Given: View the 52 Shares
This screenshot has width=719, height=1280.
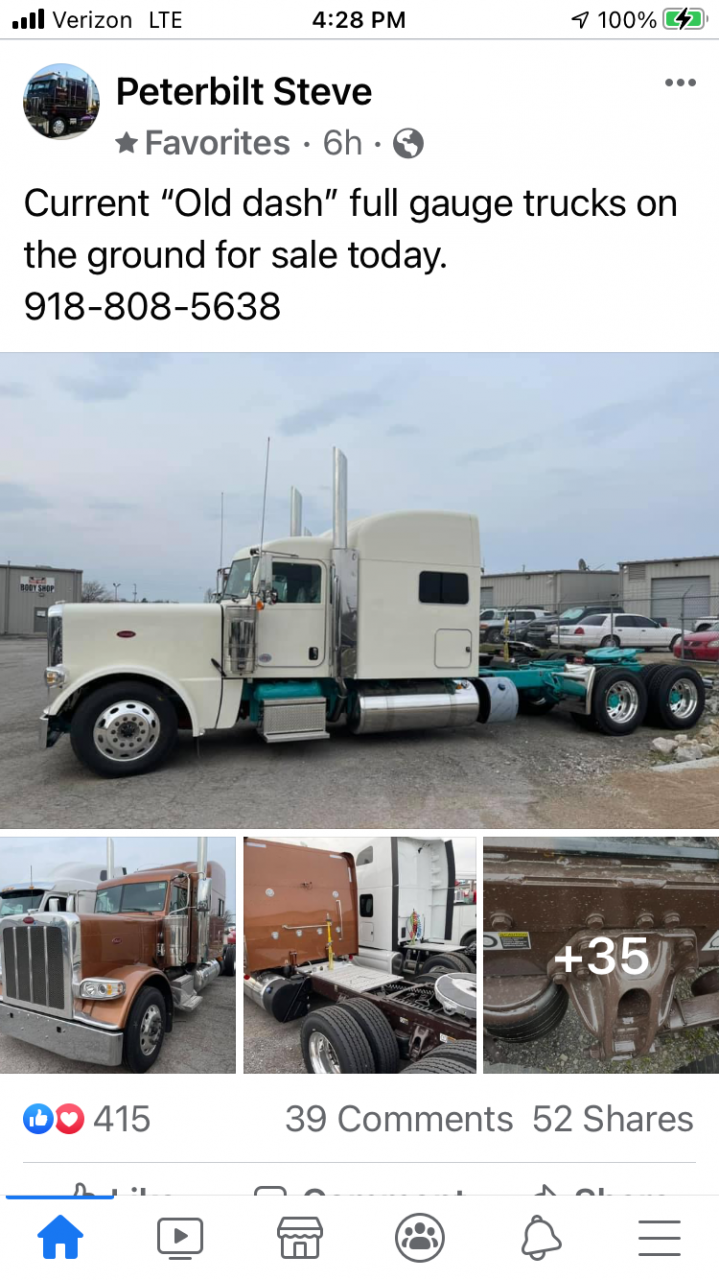Looking at the screenshot, I should tap(612, 1119).
